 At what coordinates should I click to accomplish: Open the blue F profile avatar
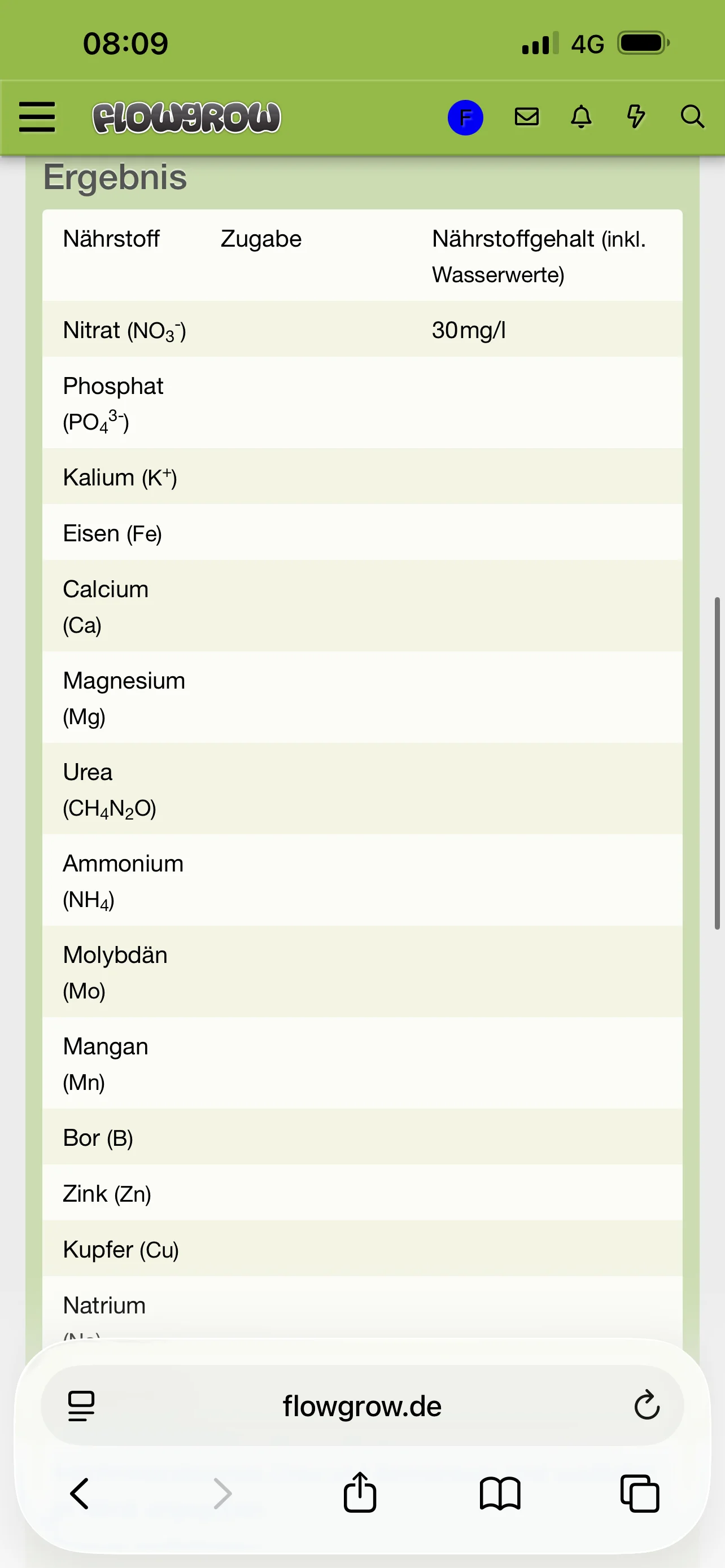[x=465, y=117]
